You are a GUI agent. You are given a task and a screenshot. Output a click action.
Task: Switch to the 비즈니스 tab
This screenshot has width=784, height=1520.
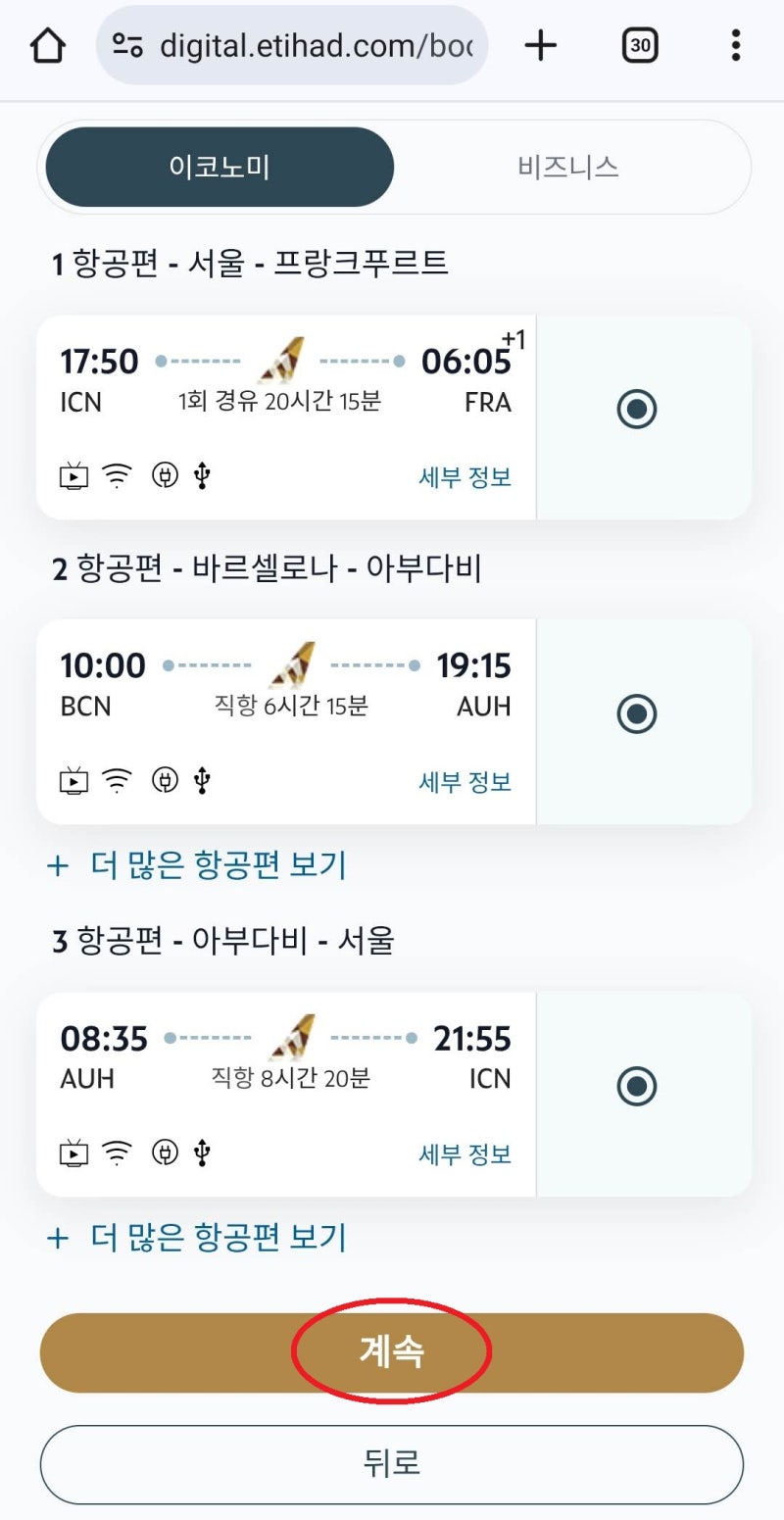click(x=566, y=167)
